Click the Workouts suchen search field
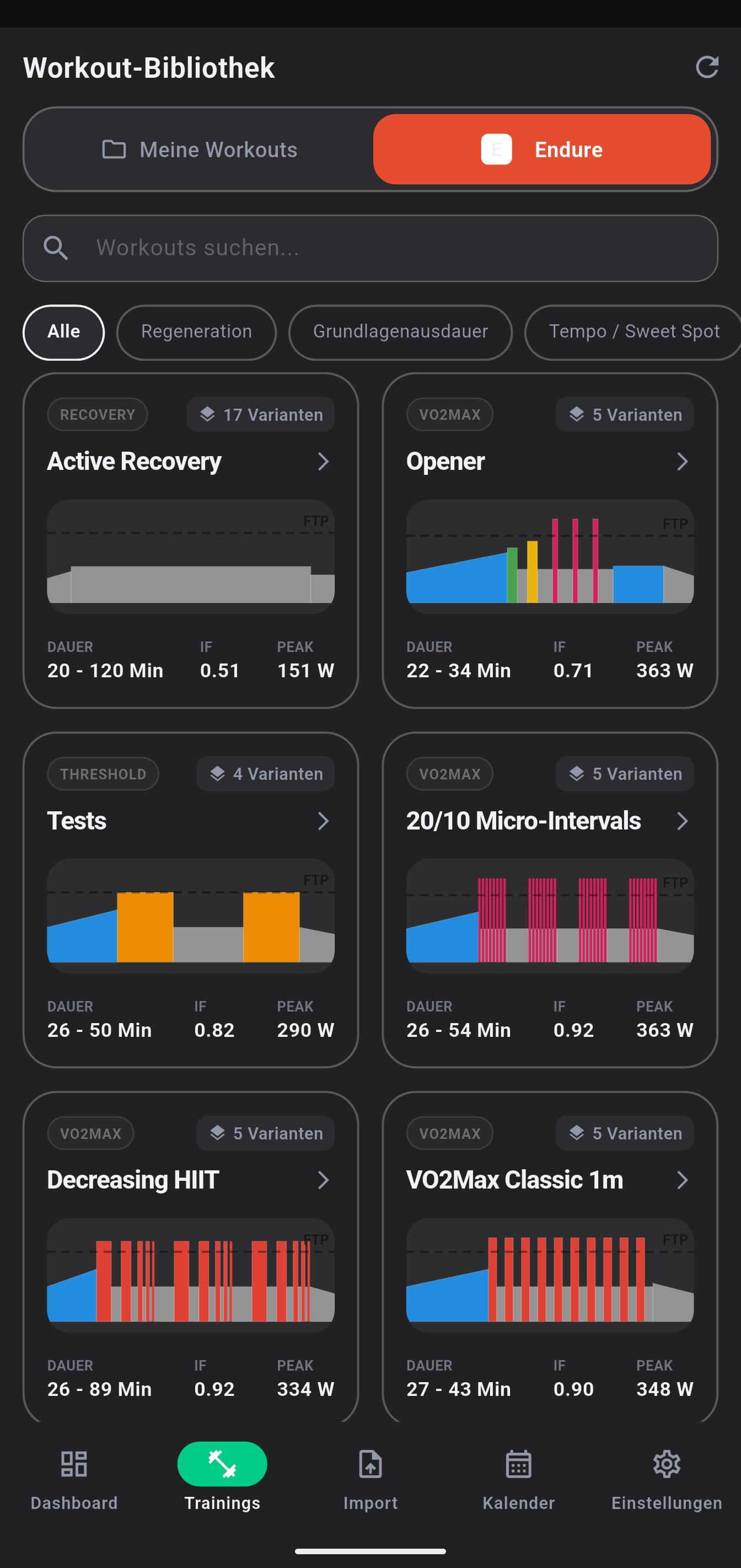 tap(370, 248)
